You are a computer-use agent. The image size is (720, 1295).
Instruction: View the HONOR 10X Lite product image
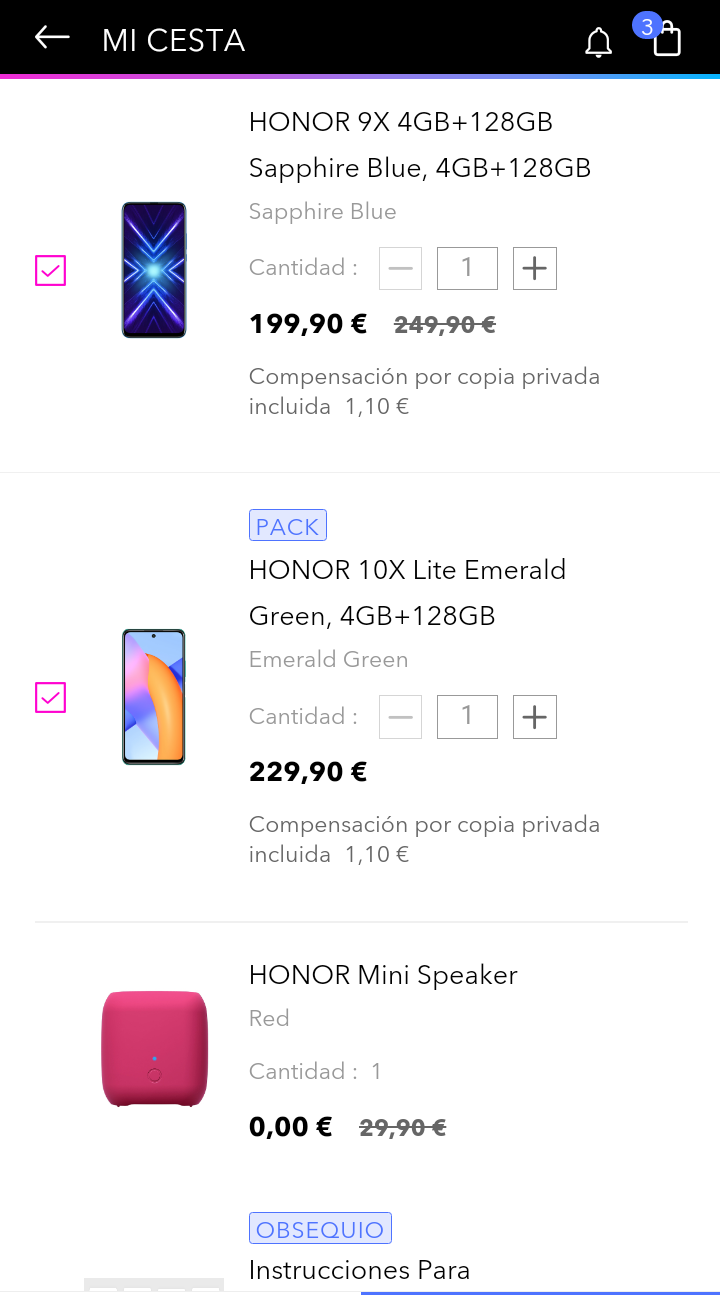[154, 697]
